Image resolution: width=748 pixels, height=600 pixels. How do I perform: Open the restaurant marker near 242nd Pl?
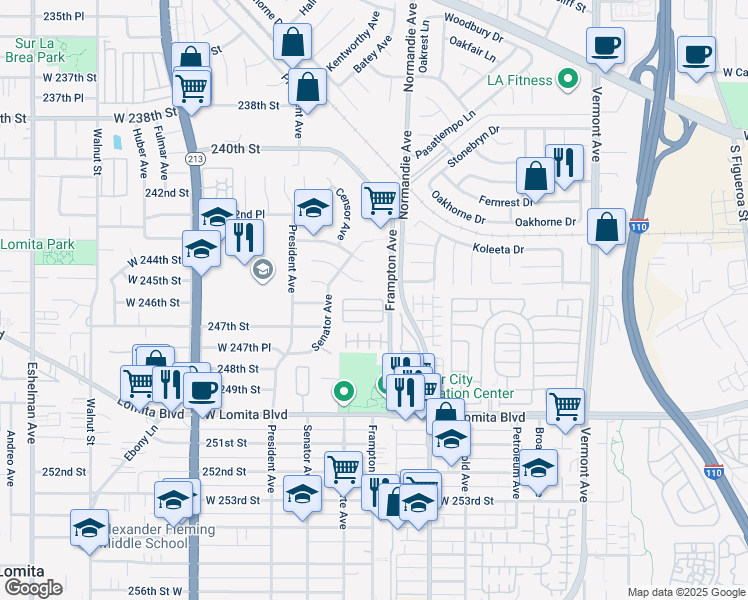point(244,238)
